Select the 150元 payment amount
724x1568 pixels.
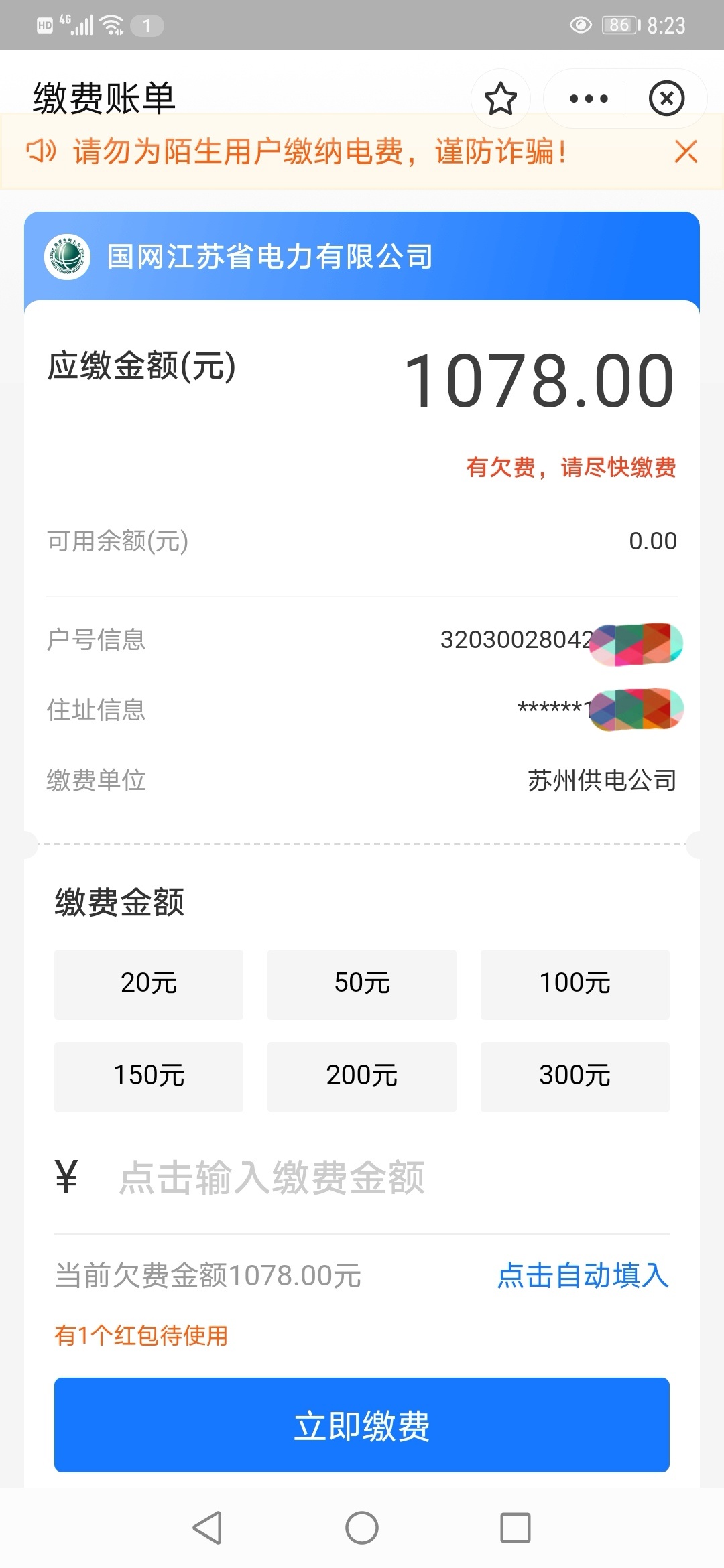(x=148, y=1077)
